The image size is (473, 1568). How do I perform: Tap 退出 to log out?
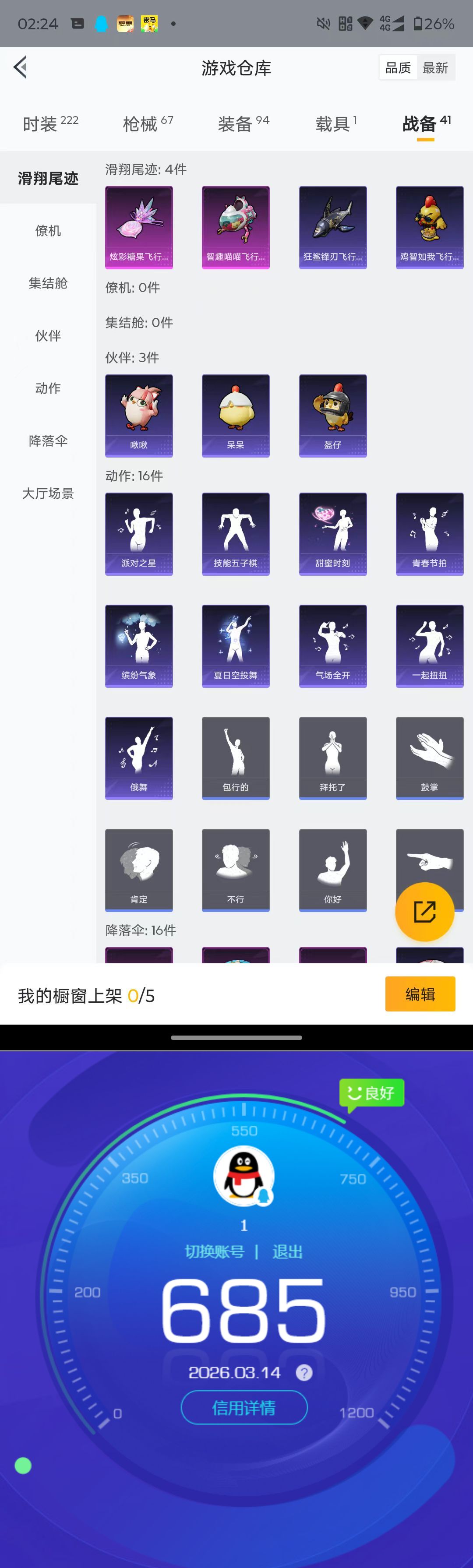(x=287, y=1251)
